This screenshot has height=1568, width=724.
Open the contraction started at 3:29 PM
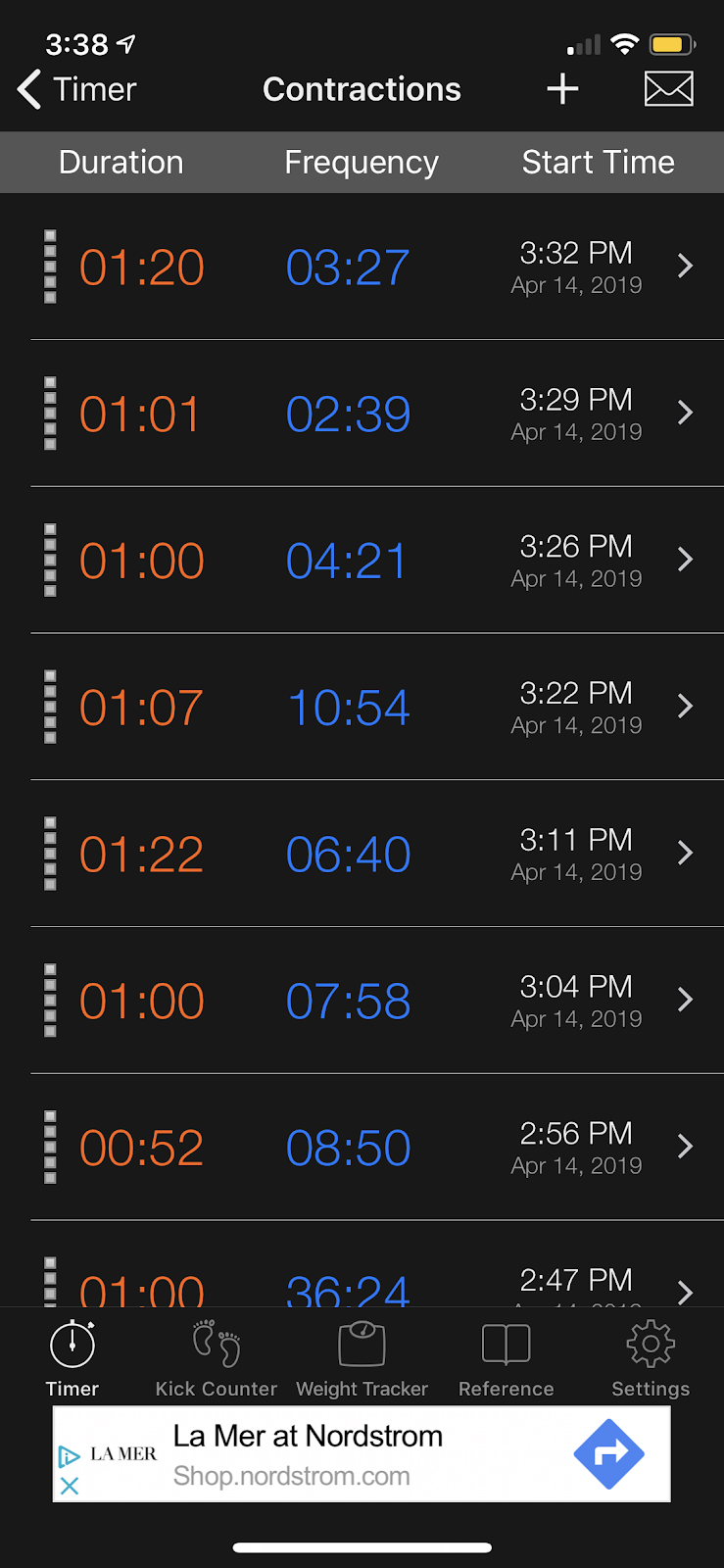coord(362,414)
